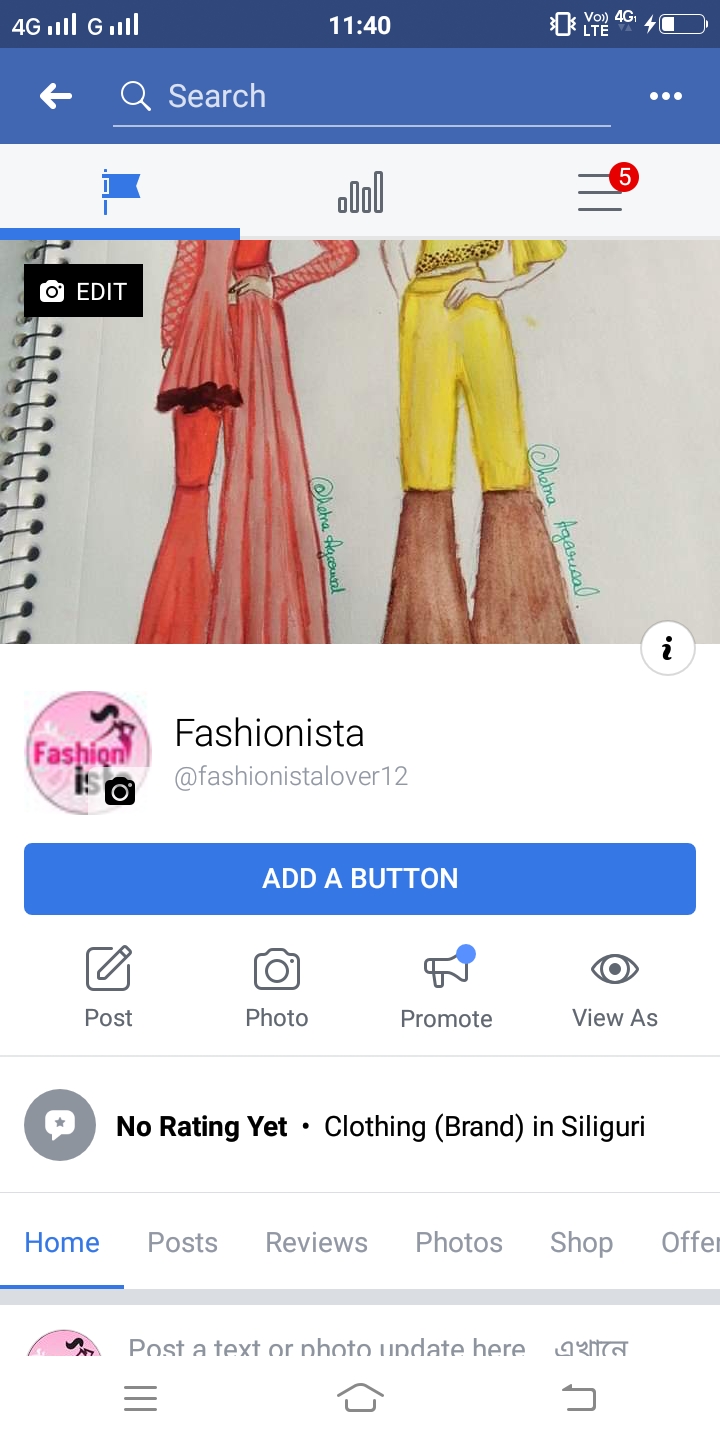Select the Photo upload icon
The image size is (720, 1440).
[x=276, y=968]
